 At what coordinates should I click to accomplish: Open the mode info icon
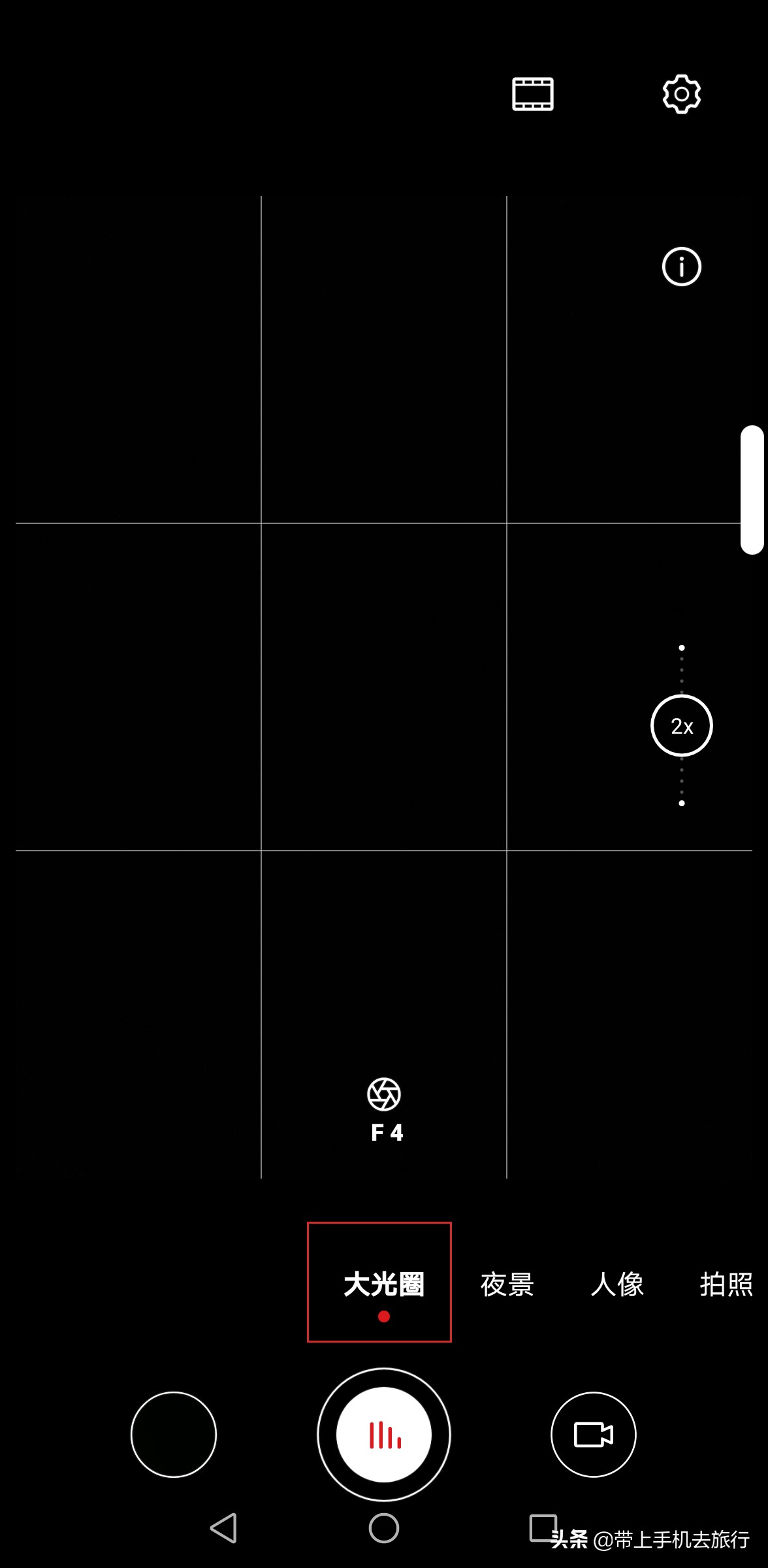(681, 267)
